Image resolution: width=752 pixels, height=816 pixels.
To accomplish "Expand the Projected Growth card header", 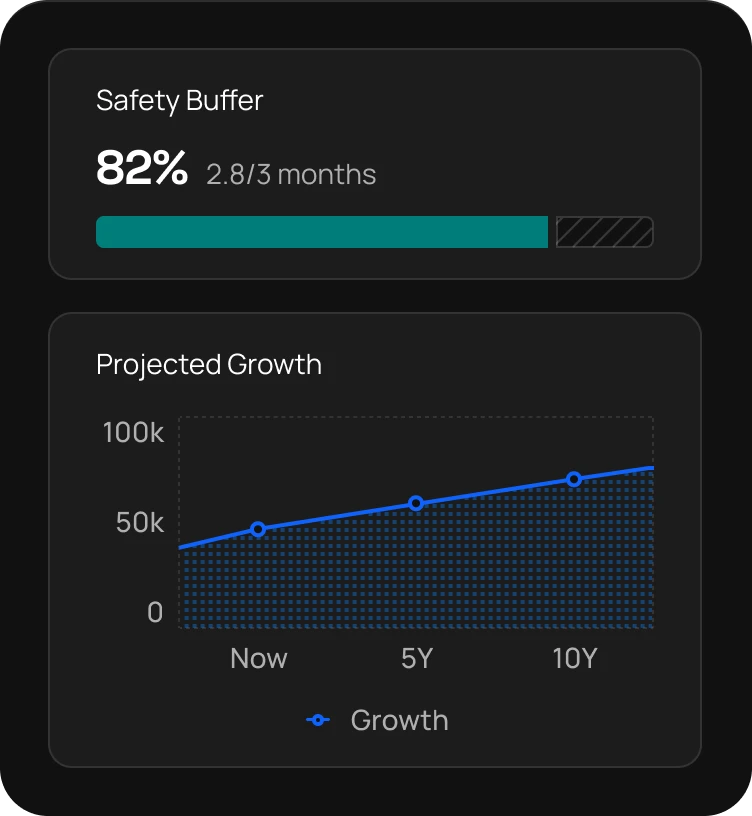I will [209, 364].
